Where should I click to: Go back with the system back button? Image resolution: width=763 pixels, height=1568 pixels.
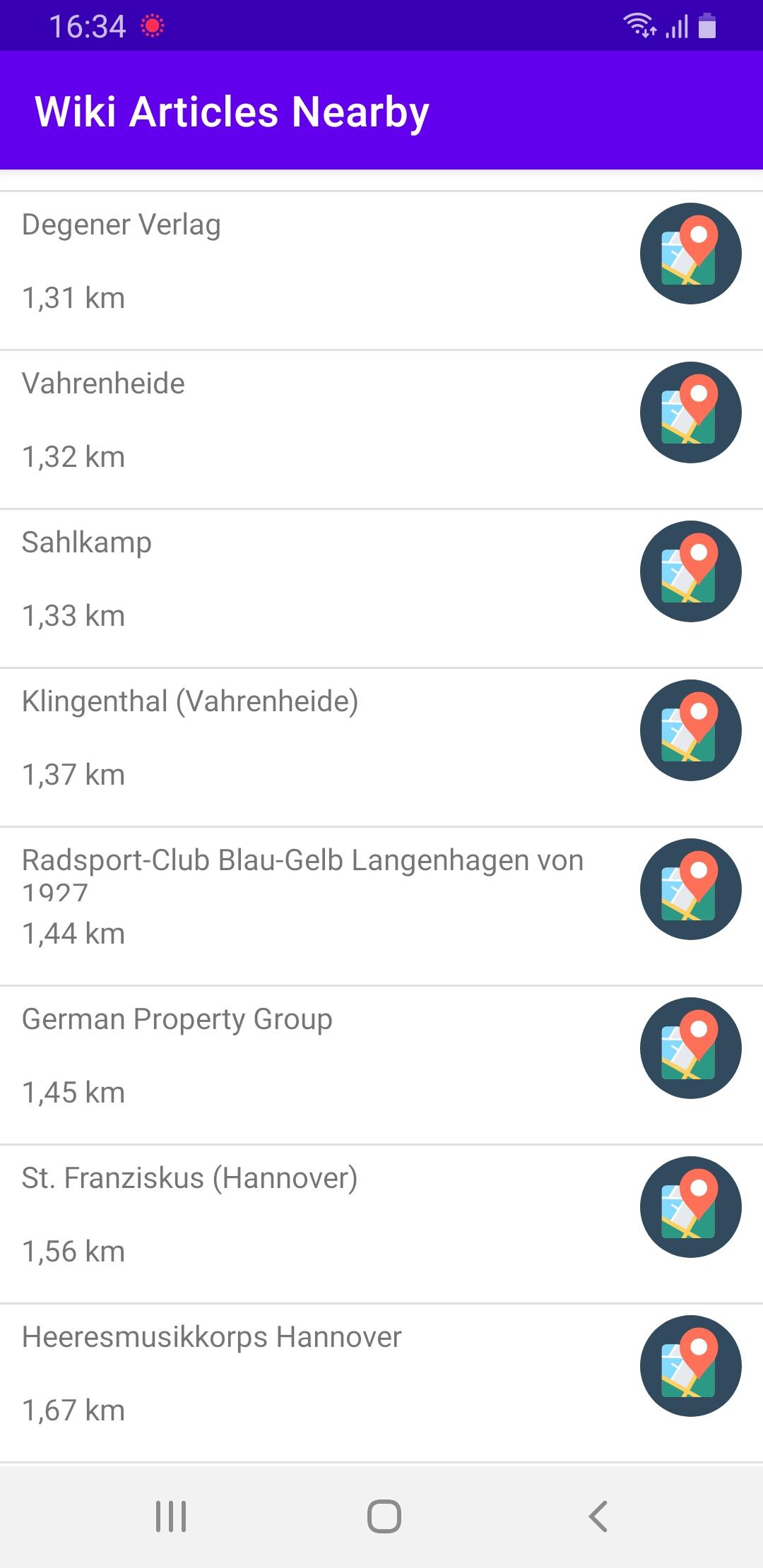[598, 1516]
